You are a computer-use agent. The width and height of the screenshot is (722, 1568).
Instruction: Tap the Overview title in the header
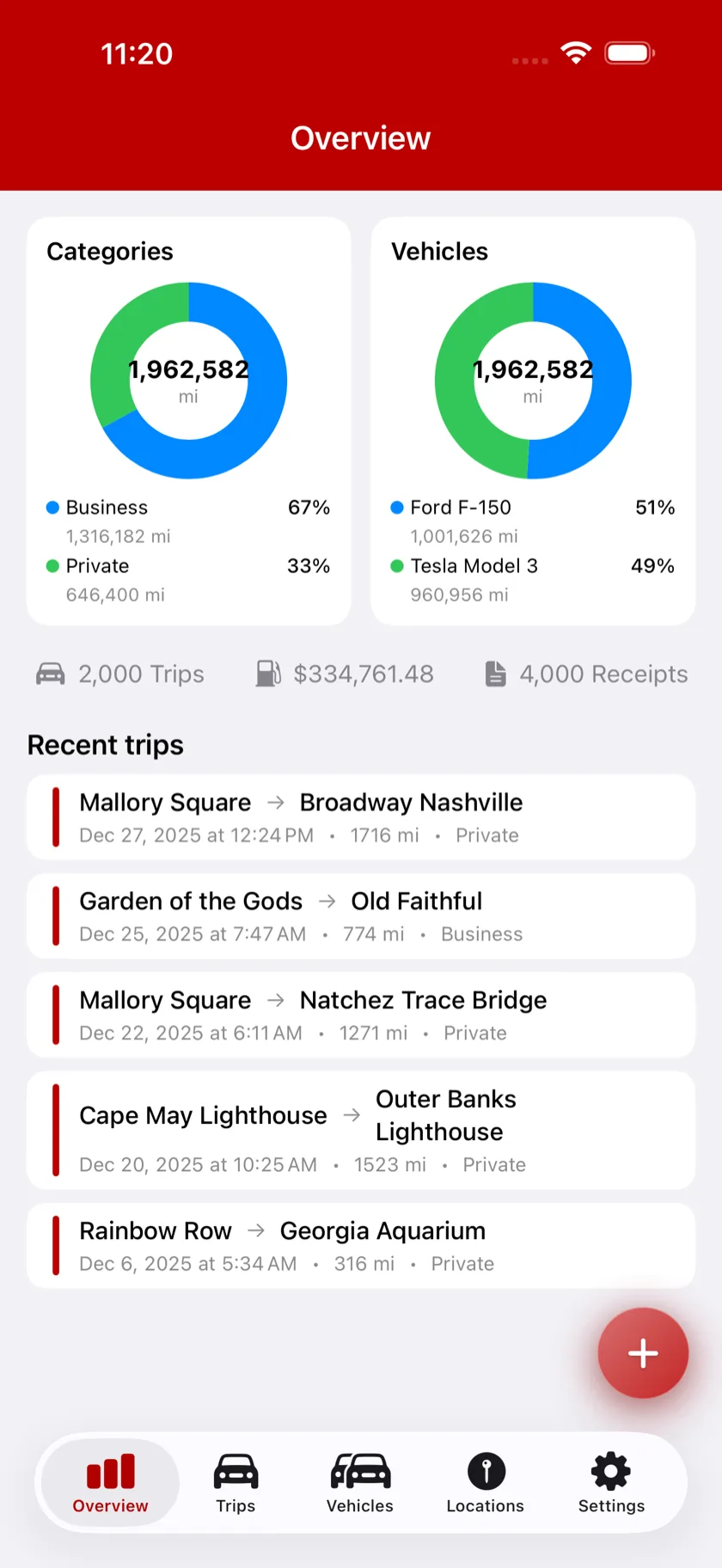pyautogui.click(x=361, y=138)
